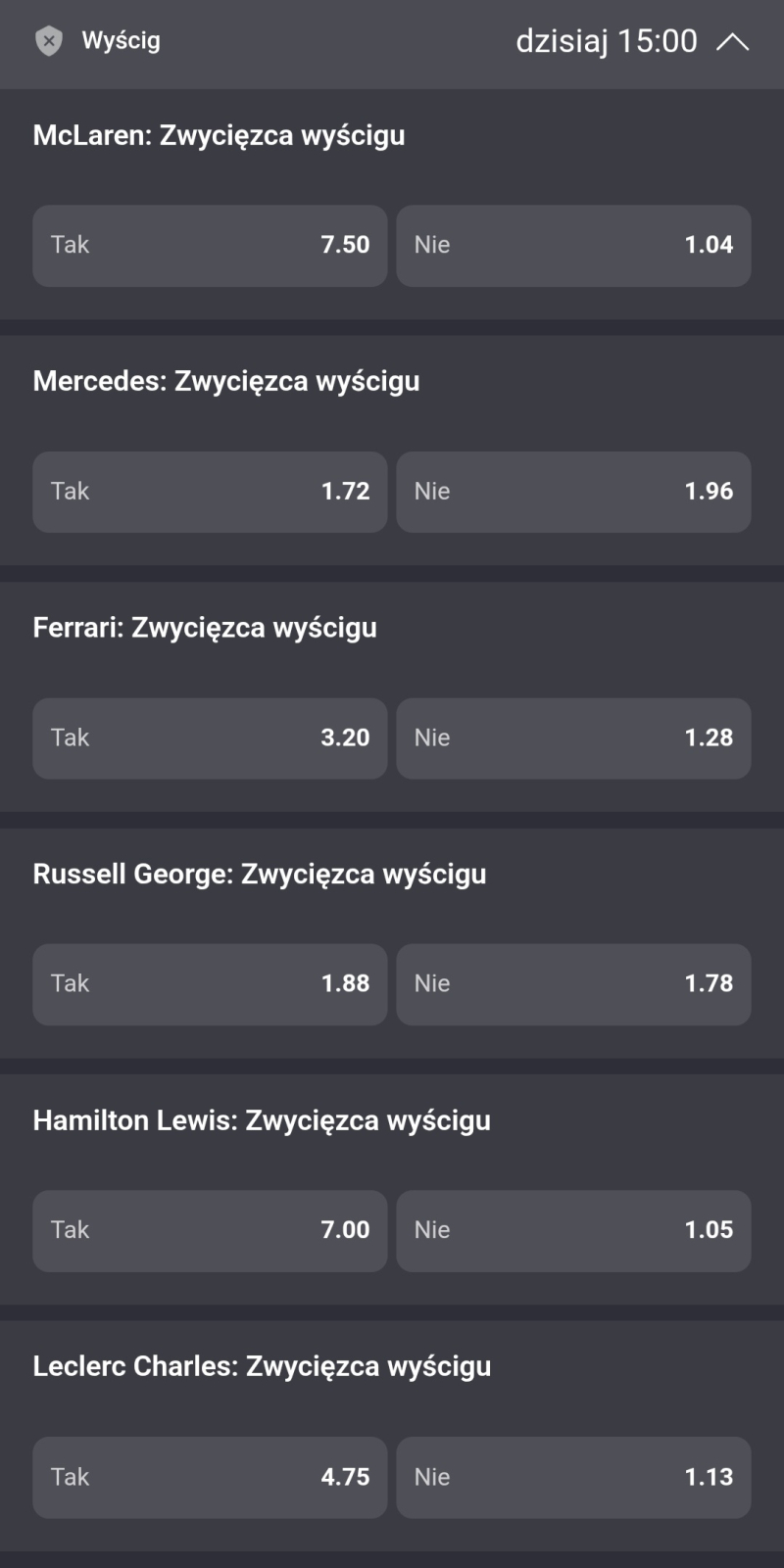Image resolution: width=784 pixels, height=1568 pixels.
Task: Select Tak 7.00 for Hamilton Lewis
Action: (x=210, y=1230)
